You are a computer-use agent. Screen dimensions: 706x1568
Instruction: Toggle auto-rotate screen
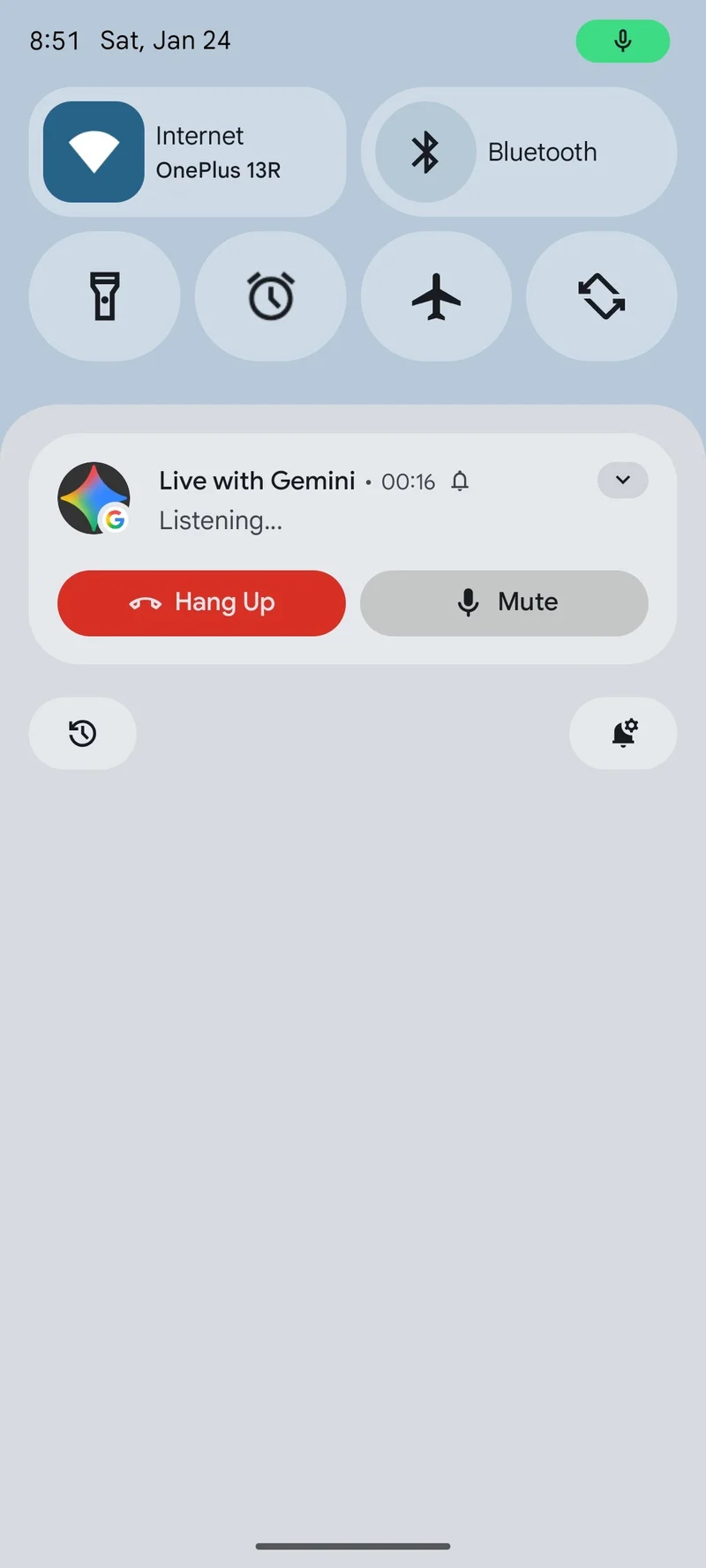(x=601, y=296)
